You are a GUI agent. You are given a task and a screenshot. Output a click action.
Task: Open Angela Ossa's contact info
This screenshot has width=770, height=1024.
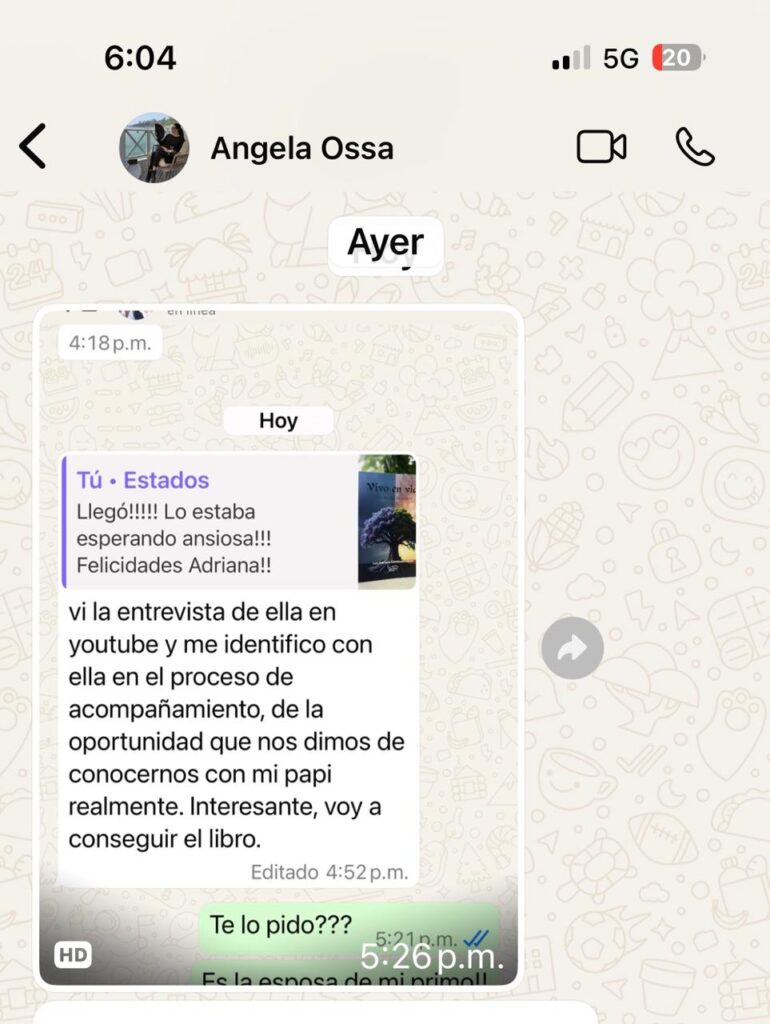(x=301, y=149)
